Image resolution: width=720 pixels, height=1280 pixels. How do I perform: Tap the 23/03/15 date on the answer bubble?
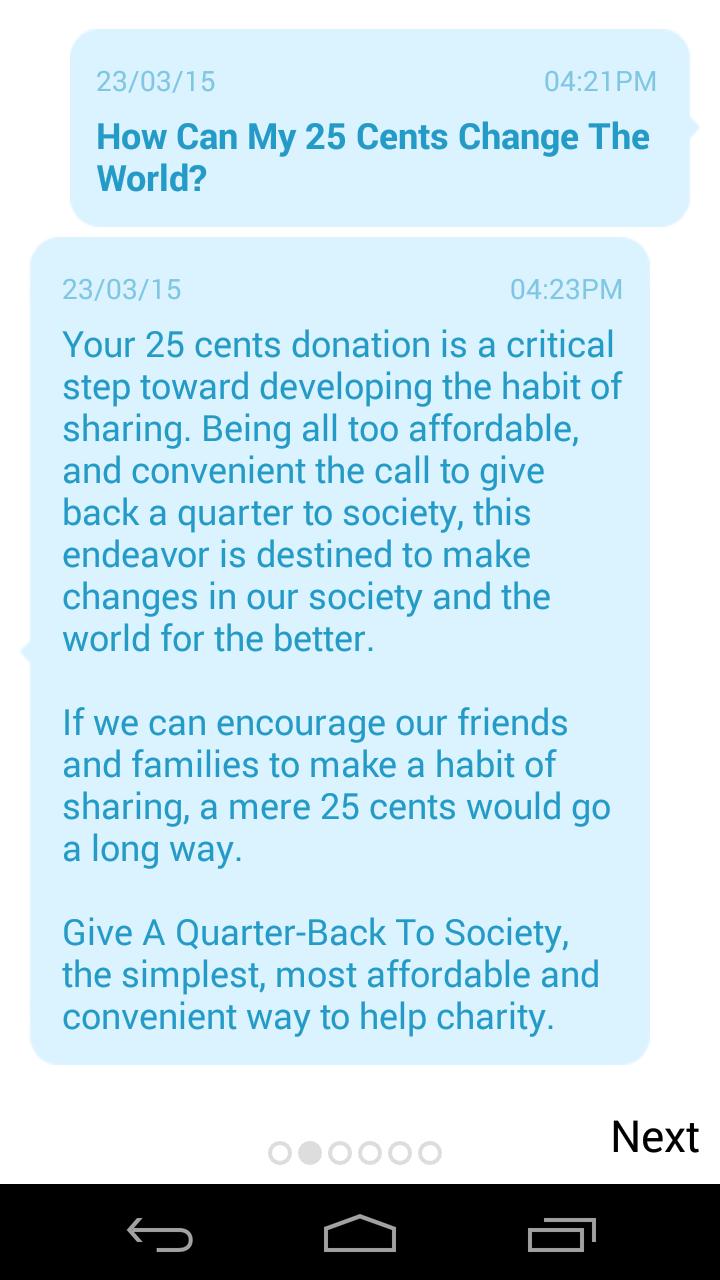(122, 289)
